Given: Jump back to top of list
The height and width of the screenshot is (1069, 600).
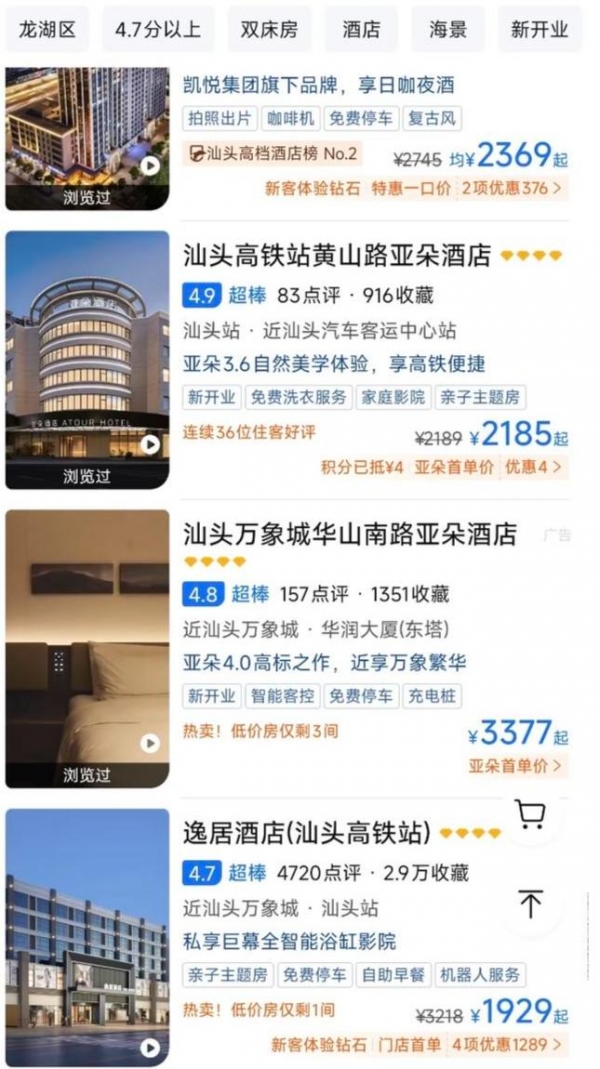Looking at the screenshot, I should (x=530, y=903).
